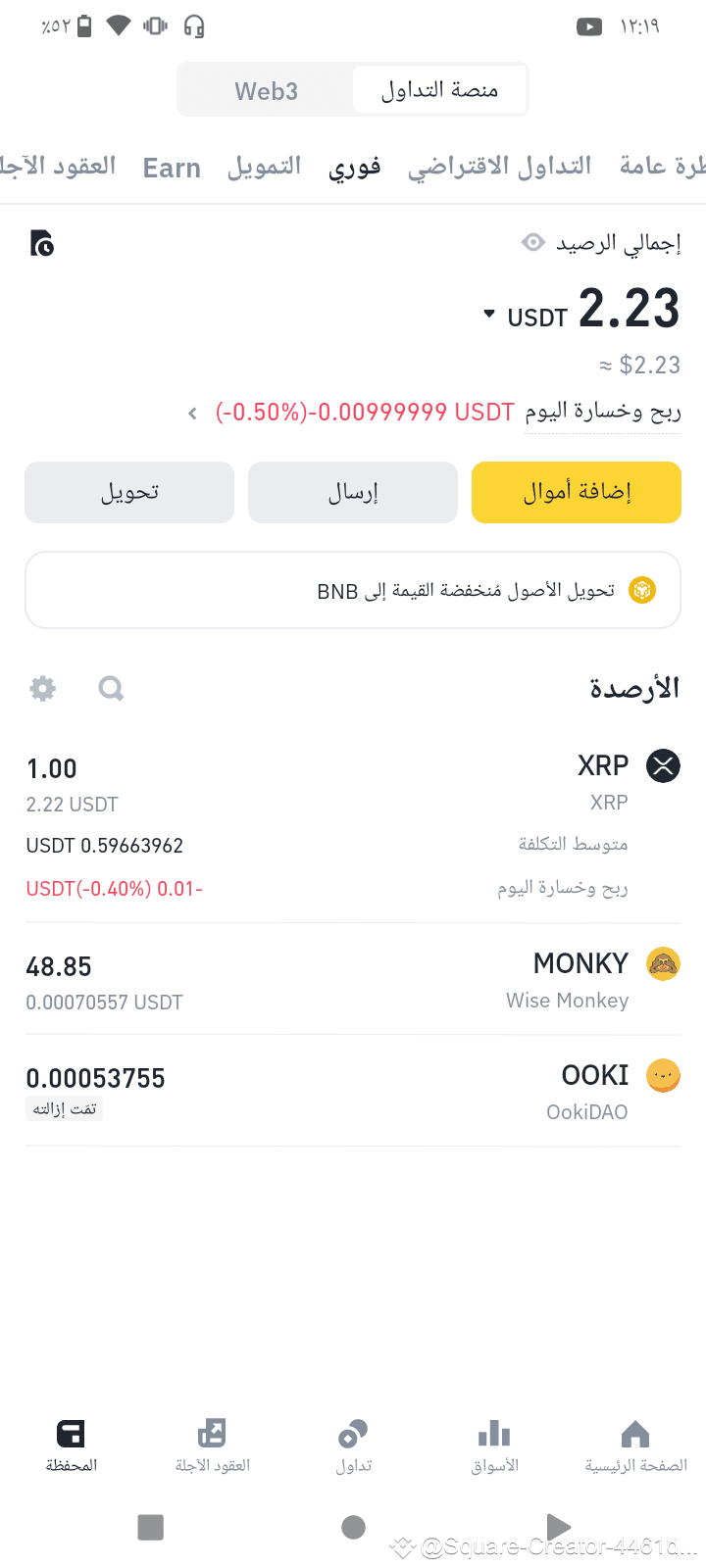
Task: Open the convert low-value assets to BNB banner
Action: click(353, 589)
